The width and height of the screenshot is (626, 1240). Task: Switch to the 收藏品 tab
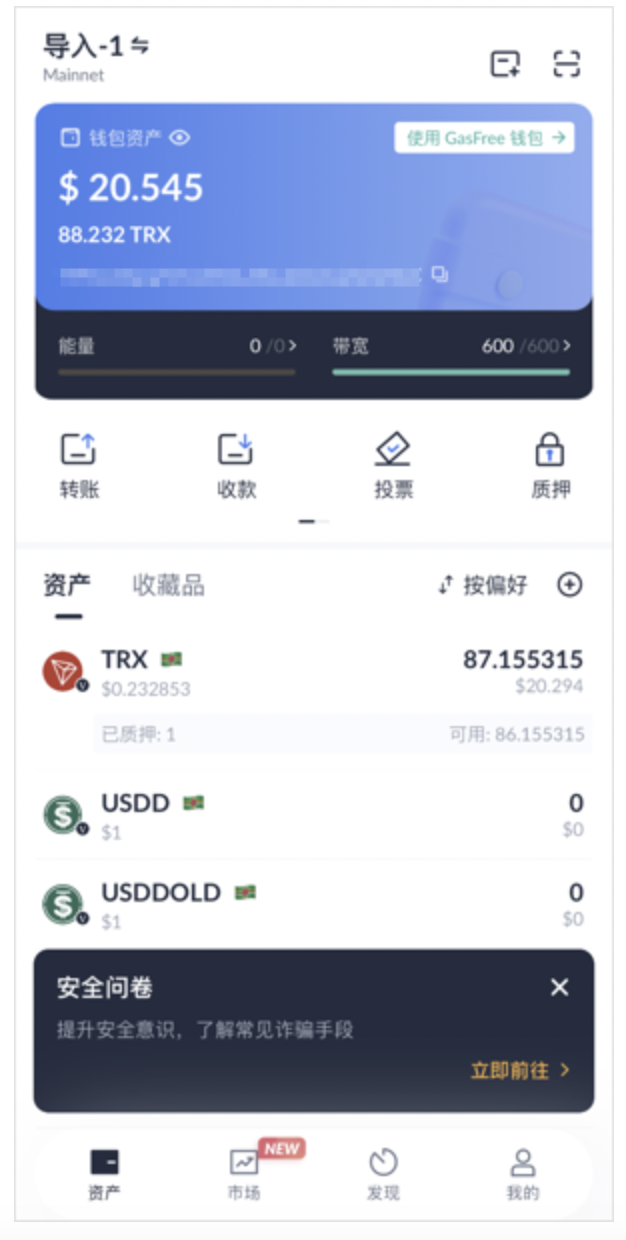coord(168,585)
